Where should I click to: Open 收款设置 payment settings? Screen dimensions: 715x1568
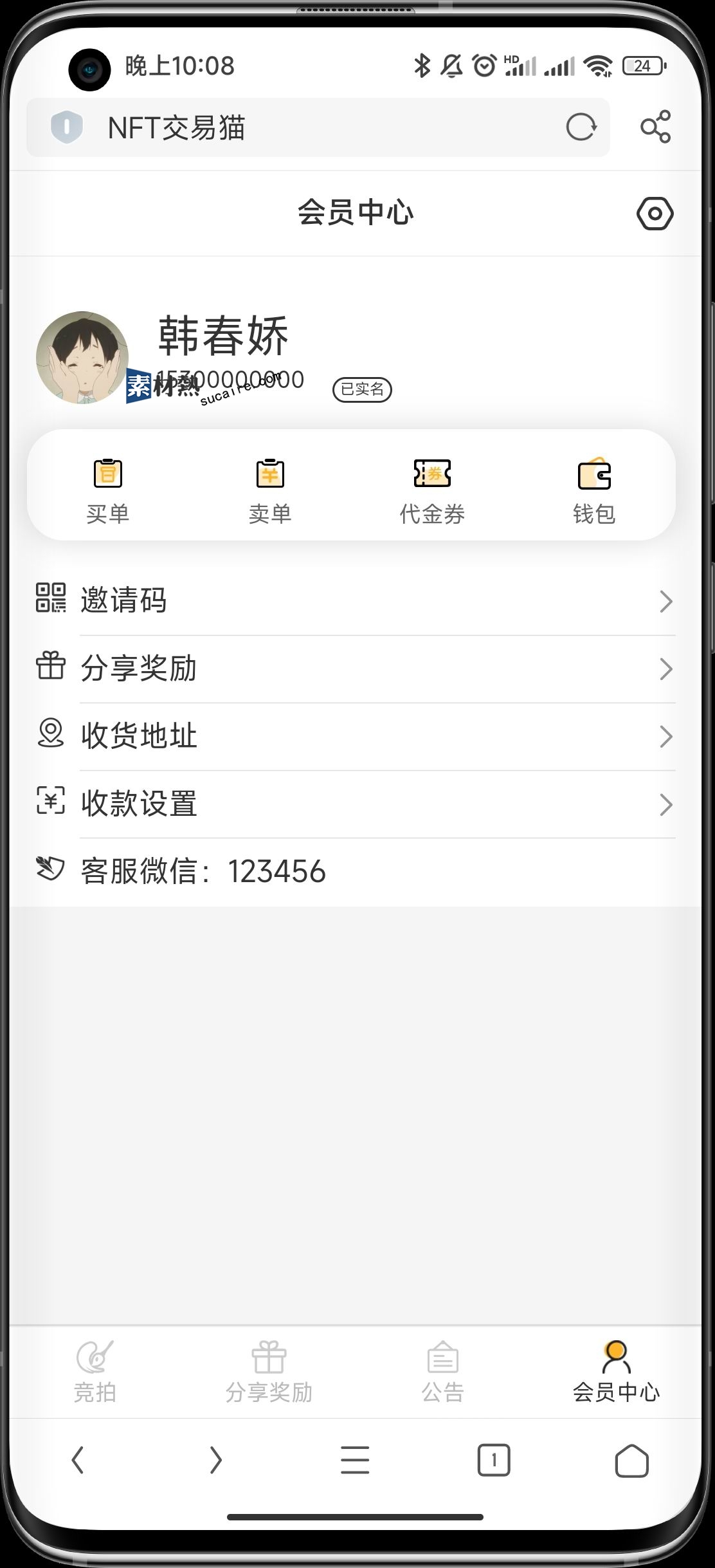tap(355, 804)
